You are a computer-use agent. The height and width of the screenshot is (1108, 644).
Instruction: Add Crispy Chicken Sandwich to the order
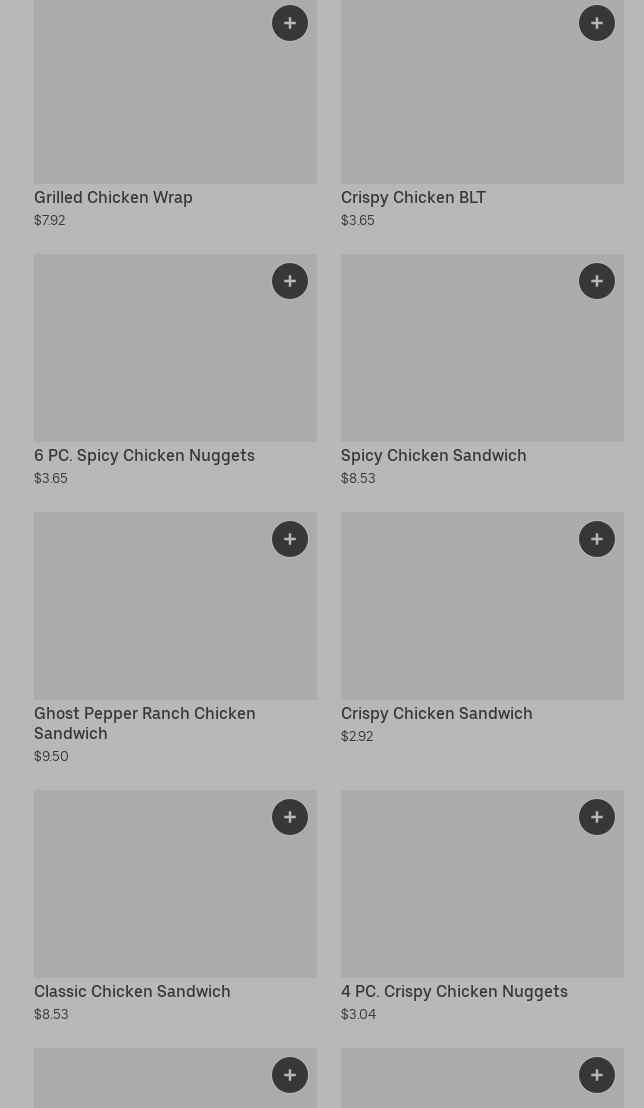coord(597,539)
